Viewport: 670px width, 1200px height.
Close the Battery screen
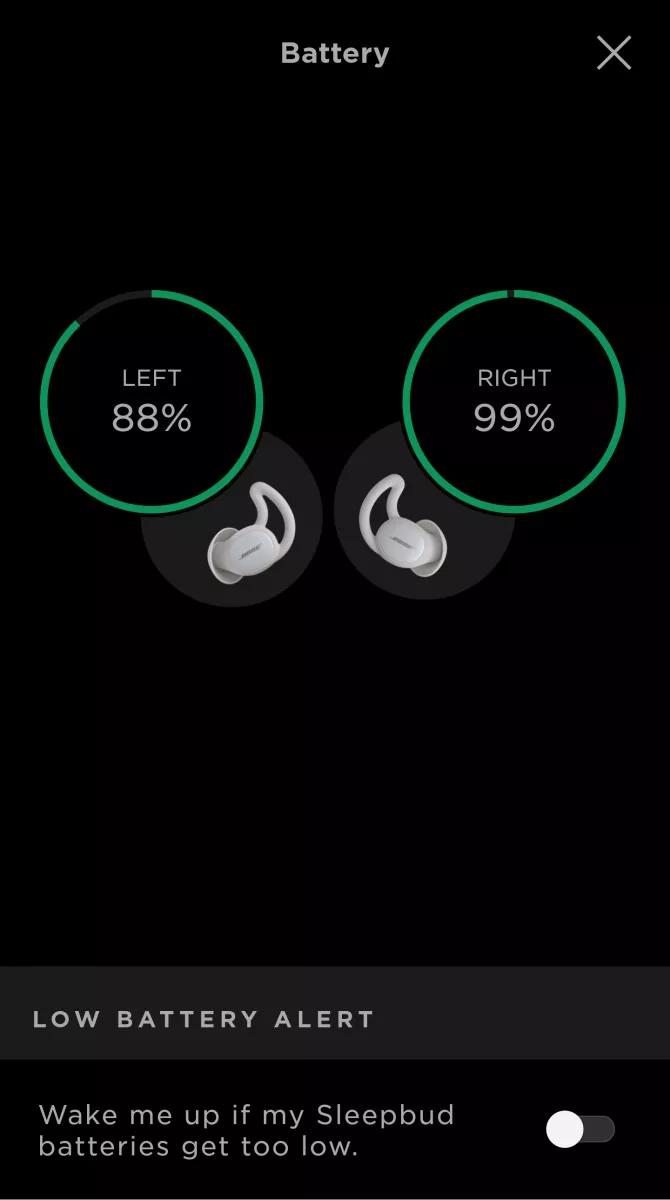pyautogui.click(x=614, y=53)
